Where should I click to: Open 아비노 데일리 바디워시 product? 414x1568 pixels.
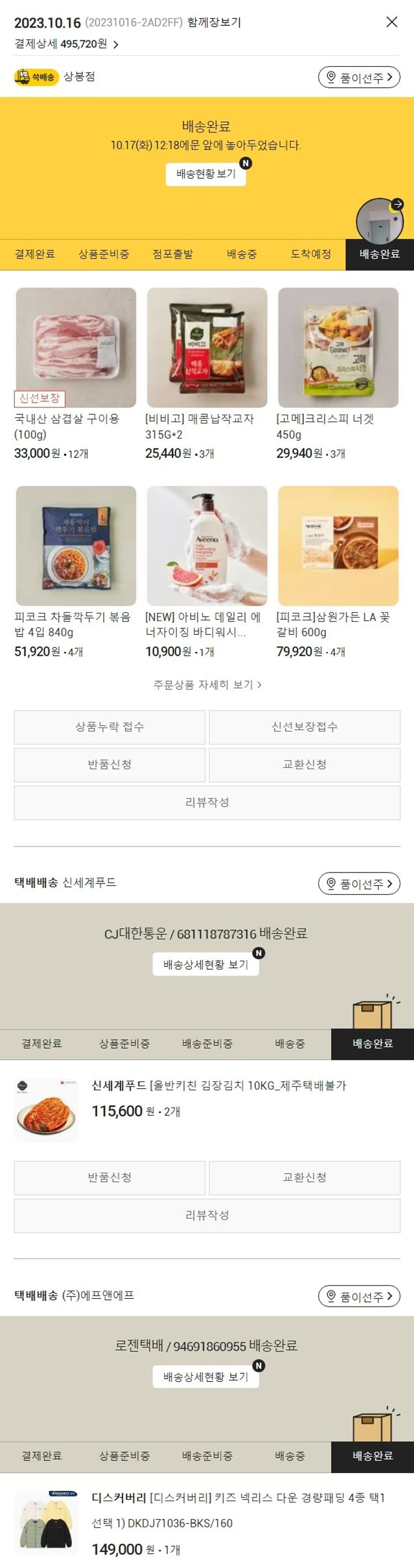[x=207, y=545]
